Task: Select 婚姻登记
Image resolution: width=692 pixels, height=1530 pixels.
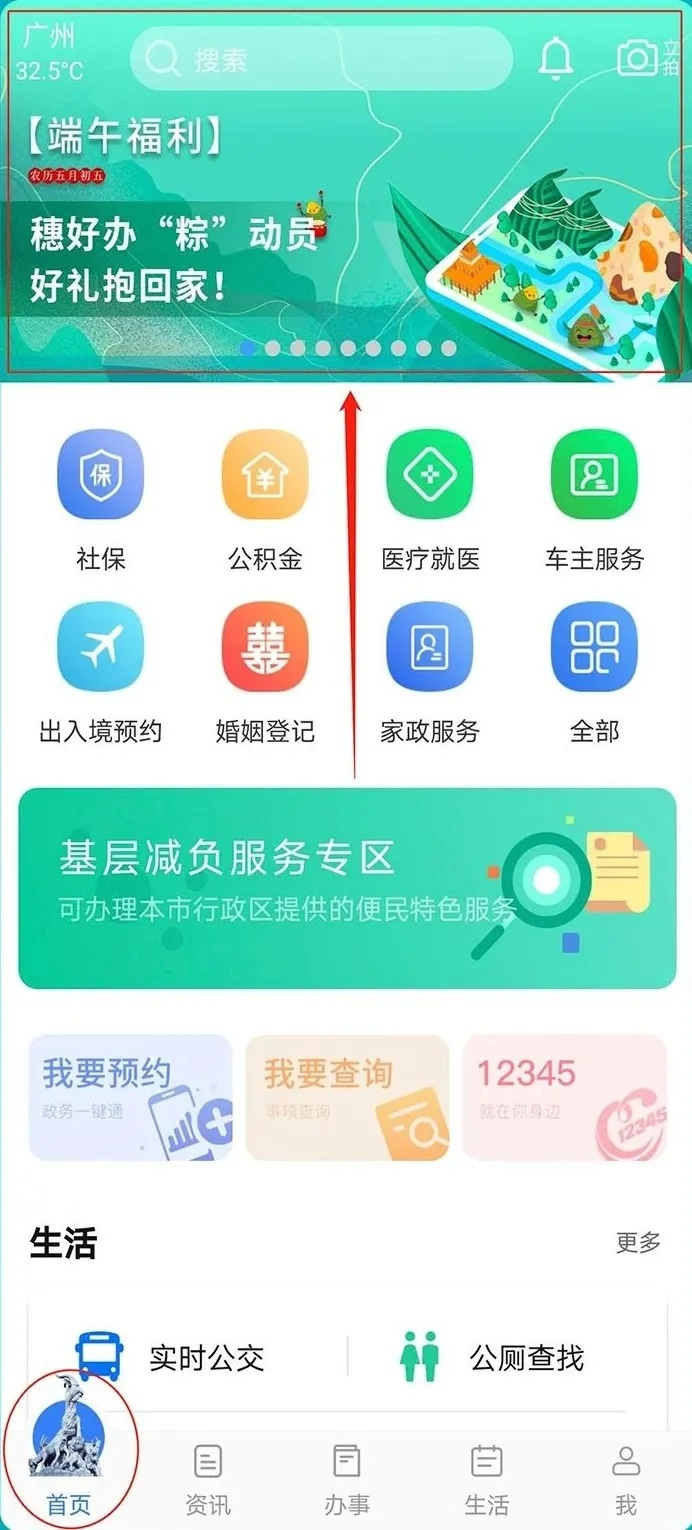Action: 265,647
